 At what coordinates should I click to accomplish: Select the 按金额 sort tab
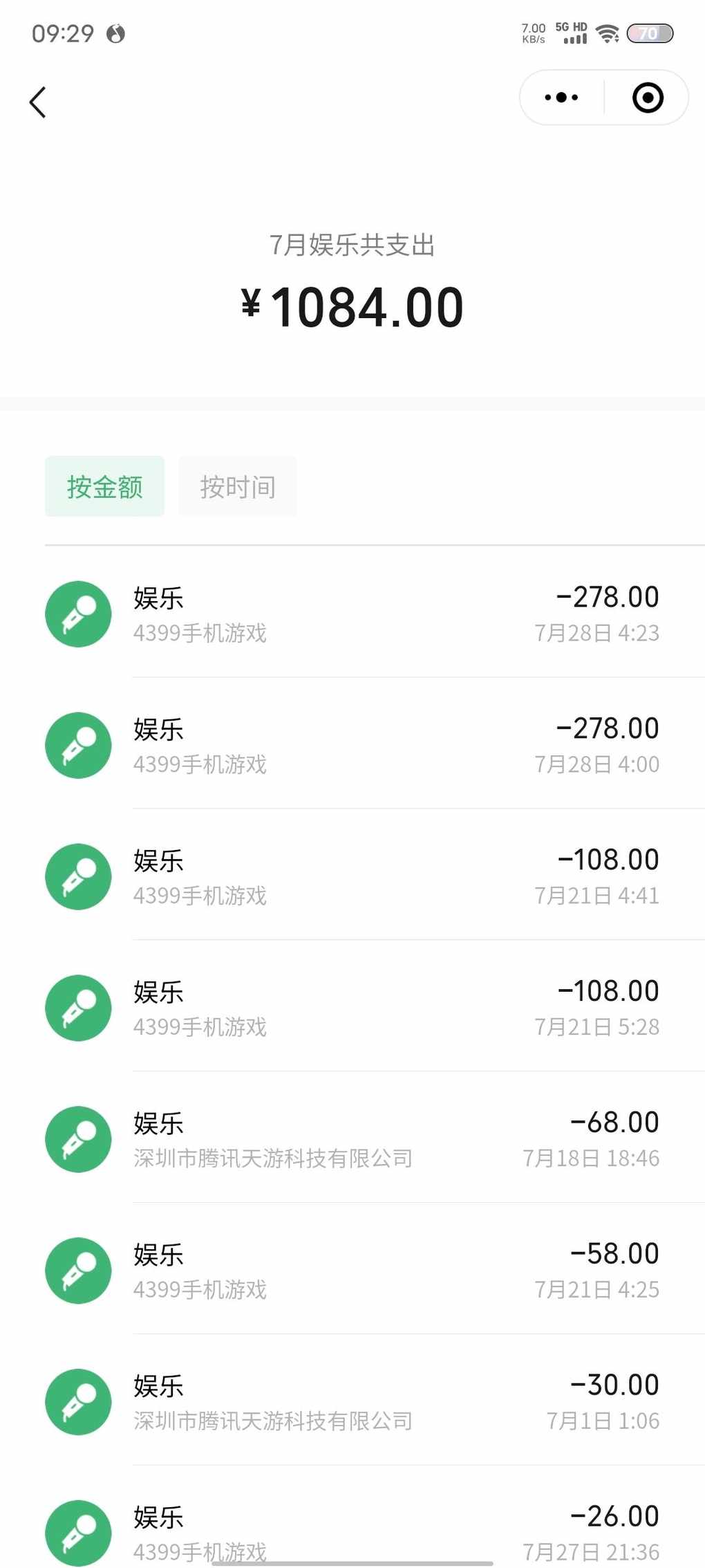pyautogui.click(x=104, y=486)
